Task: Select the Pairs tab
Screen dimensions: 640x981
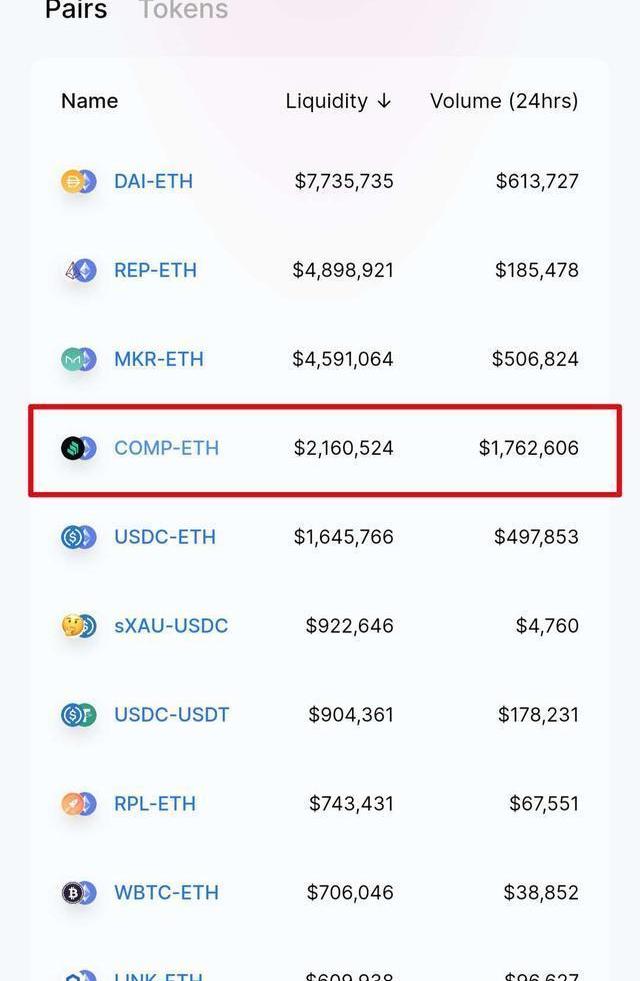Action: (76, 10)
